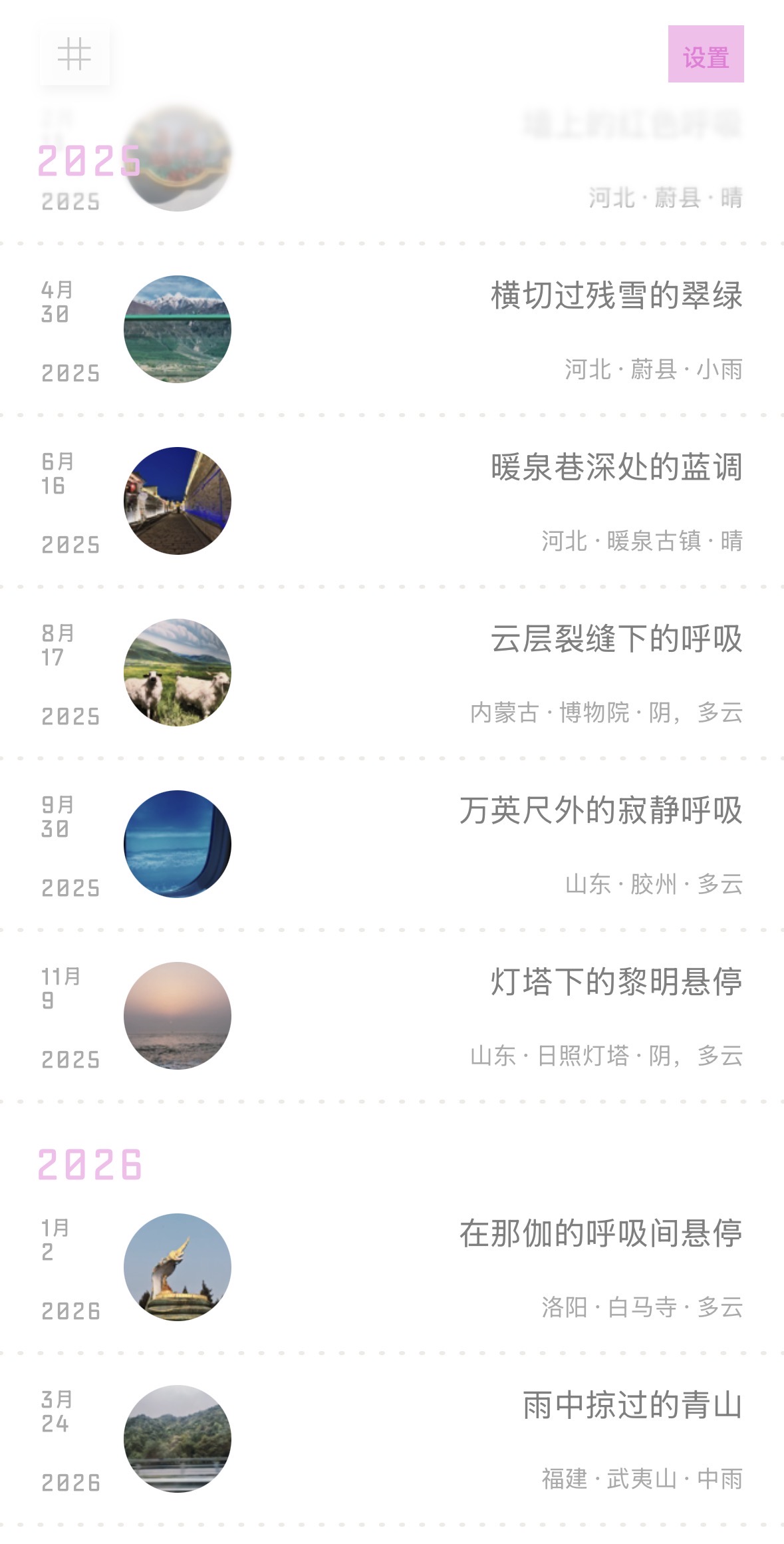This screenshot has height=1544, width=784.
Task: Open the entry 灯塔下的黎明悬停
Action: pos(616,983)
